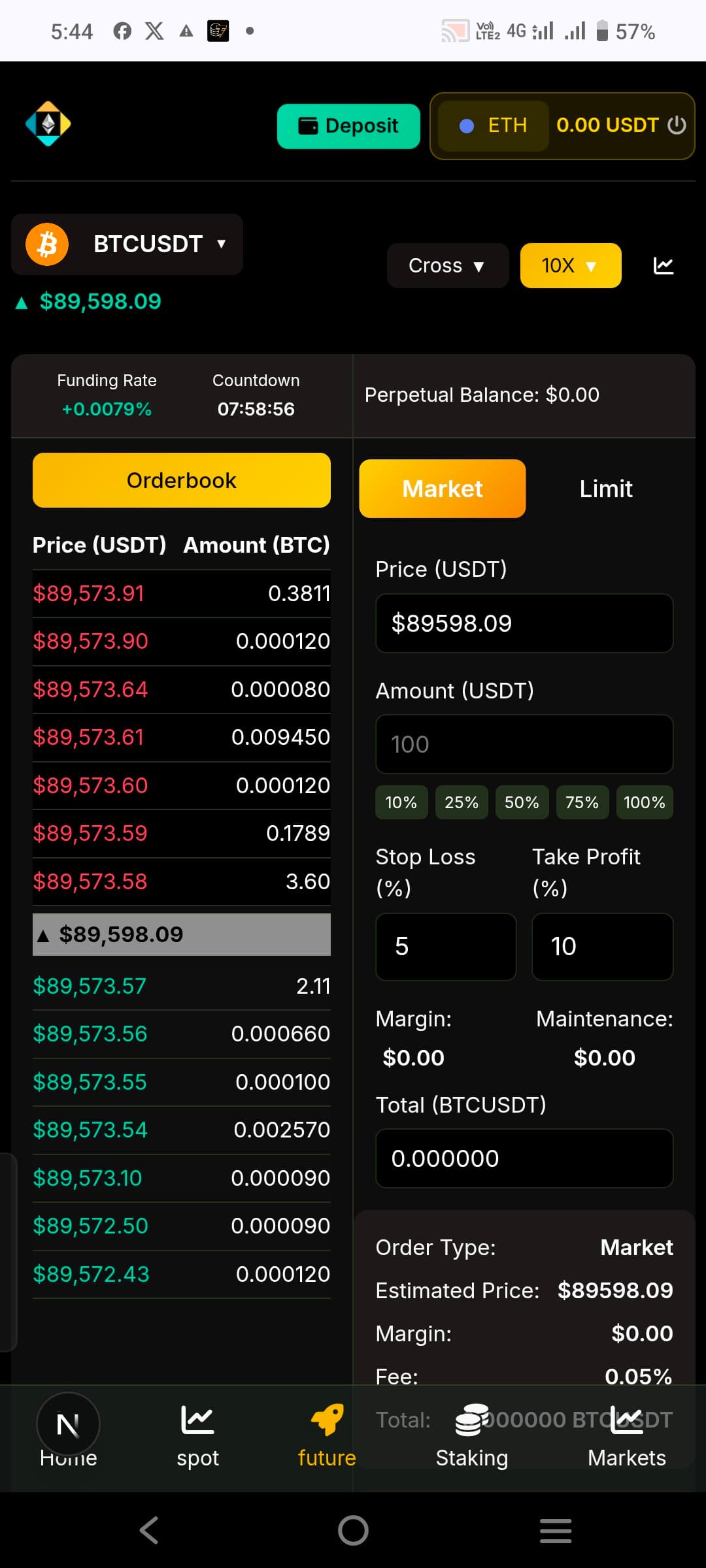The height and width of the screenshot is (1568, 706).
Task: Switch to Market order type
Action: point(442,489)
